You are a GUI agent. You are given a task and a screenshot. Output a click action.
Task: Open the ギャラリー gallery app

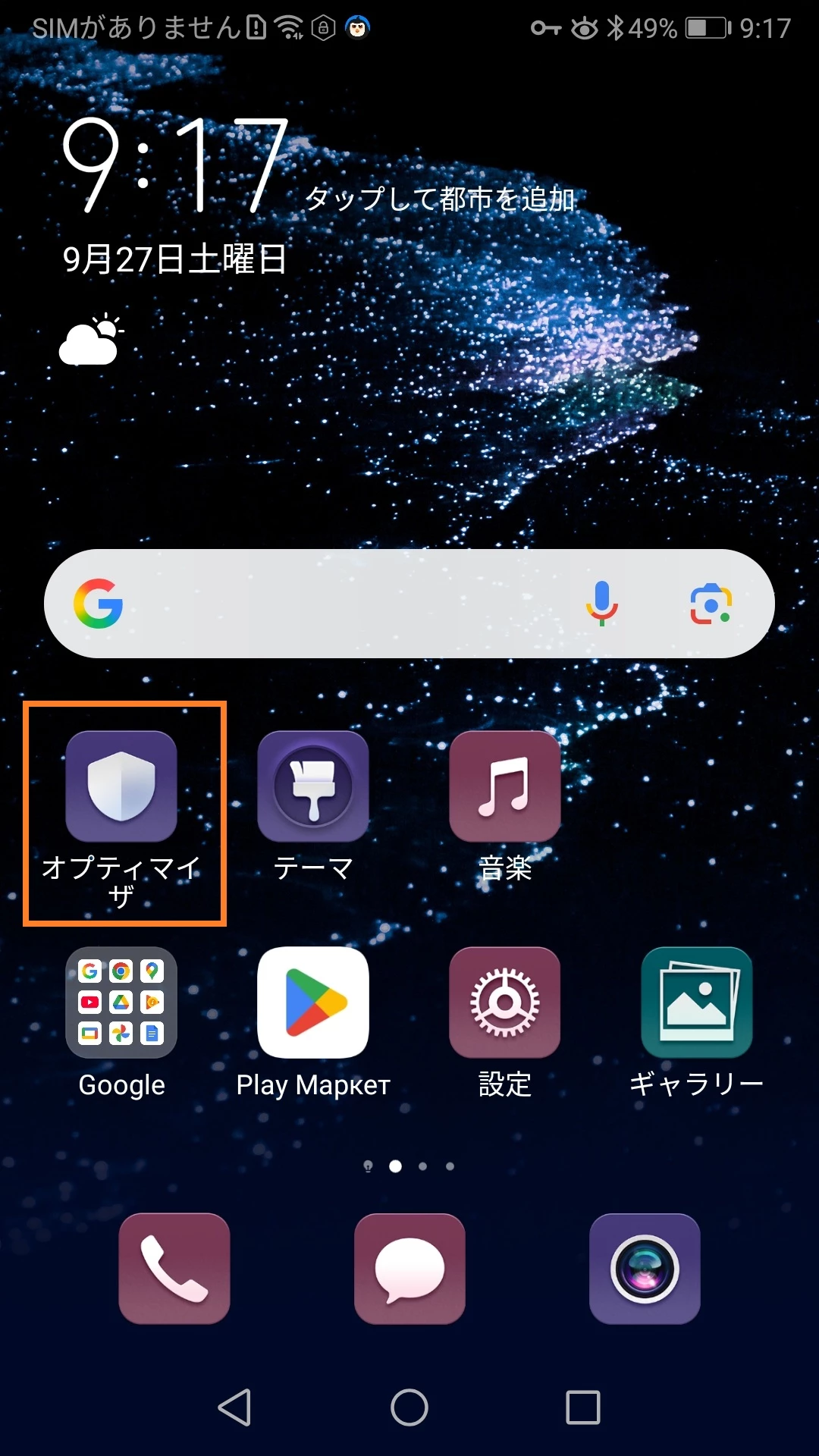(697, 1003)
